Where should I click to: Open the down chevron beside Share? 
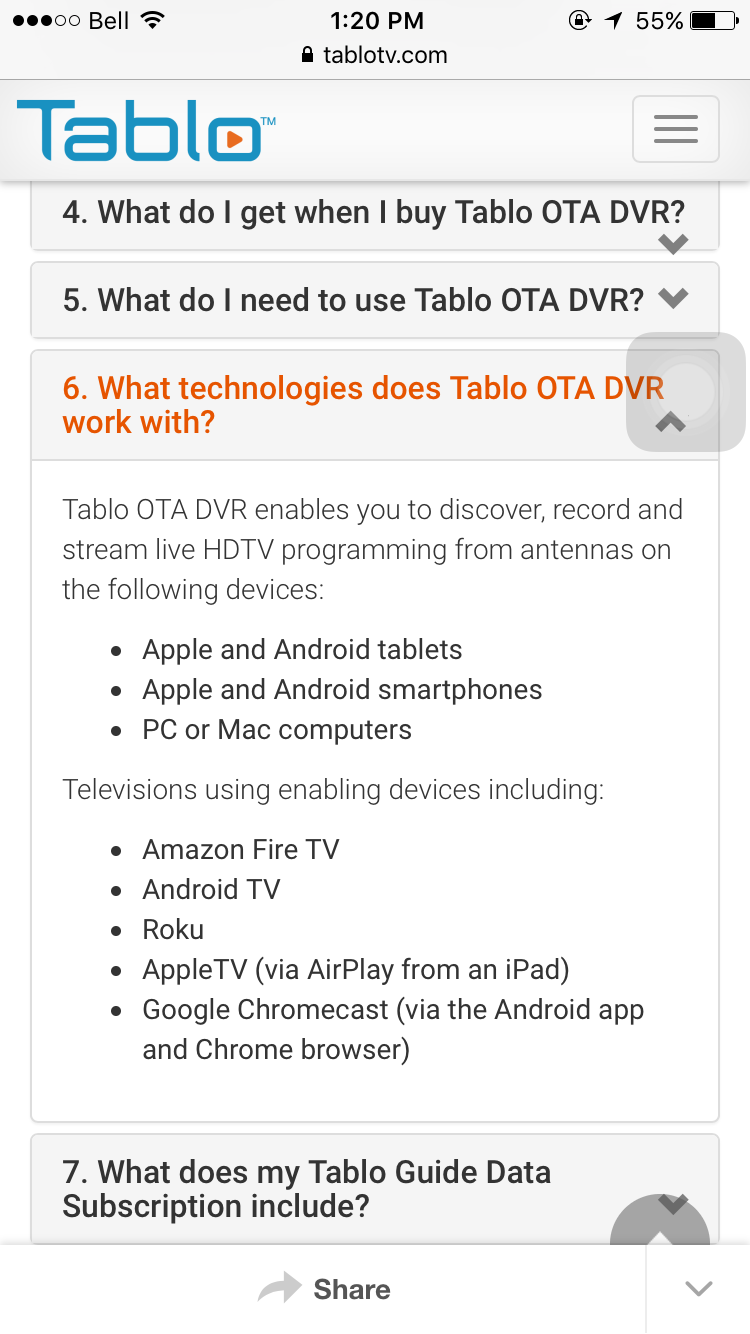point(698,1289)
